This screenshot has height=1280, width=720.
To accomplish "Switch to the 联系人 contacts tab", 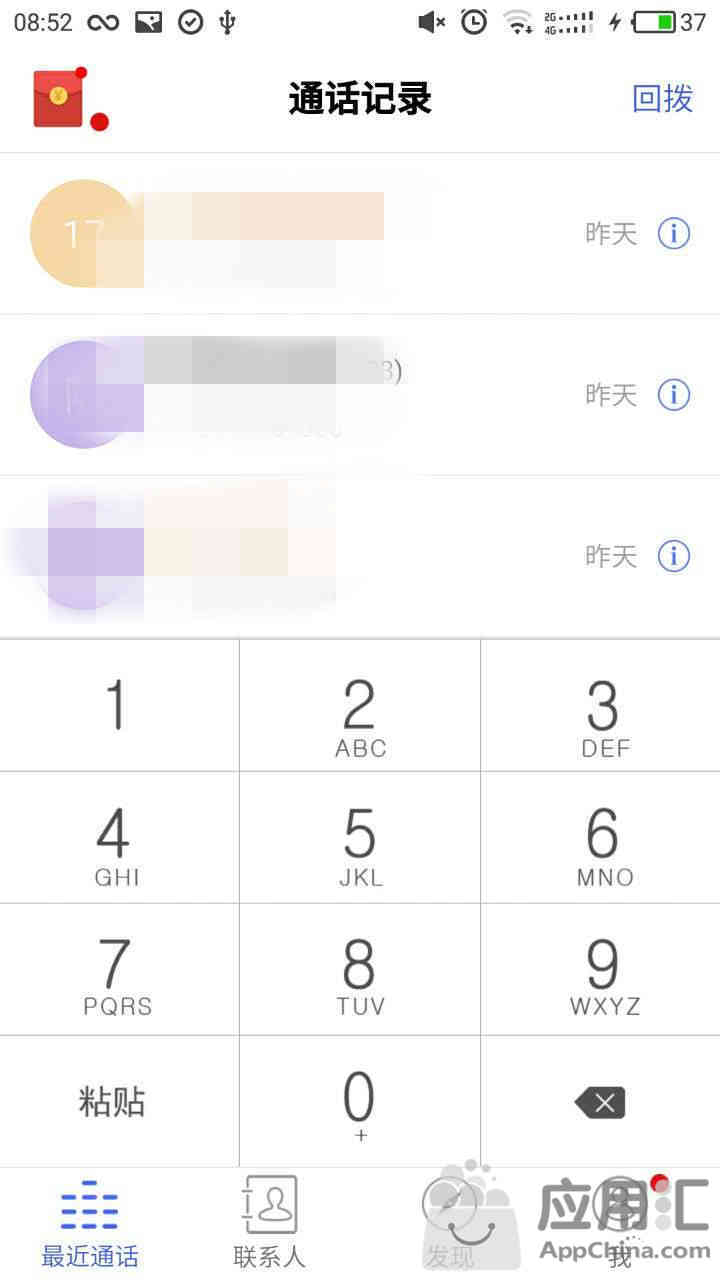I will 269,1222.
